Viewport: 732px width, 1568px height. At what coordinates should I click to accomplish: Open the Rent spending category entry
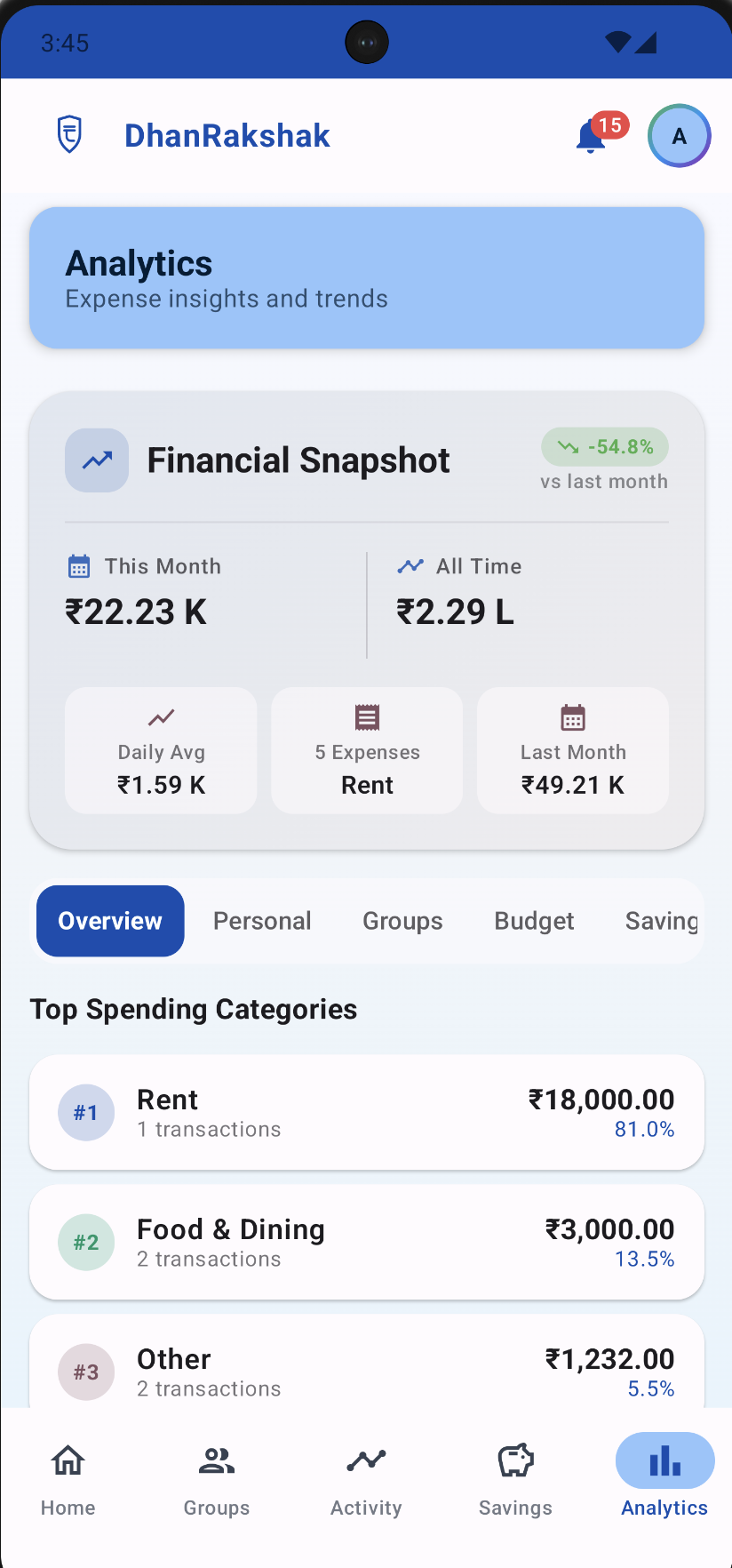click(x=366, y=1112)
